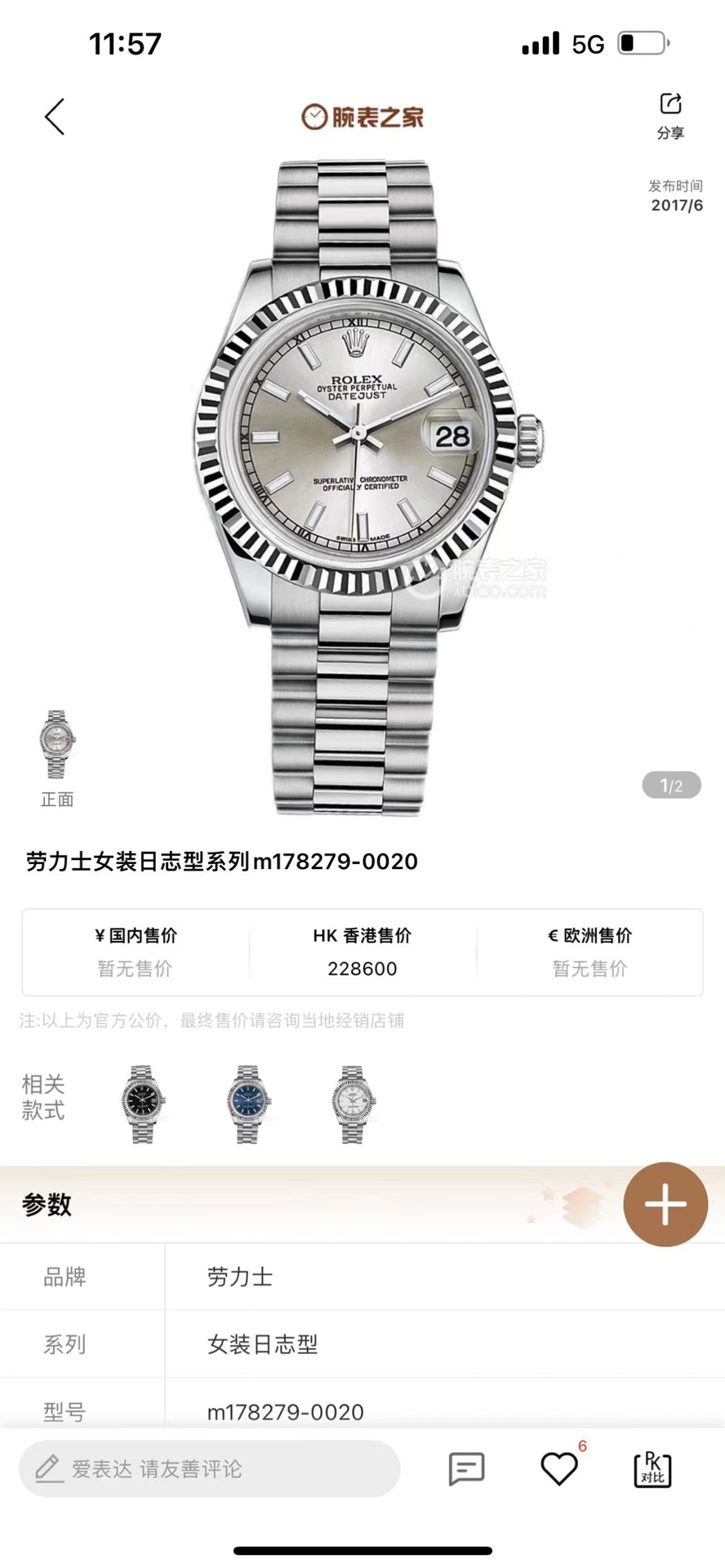Share this watch via 分享
725x1568 pixels.
670,115
